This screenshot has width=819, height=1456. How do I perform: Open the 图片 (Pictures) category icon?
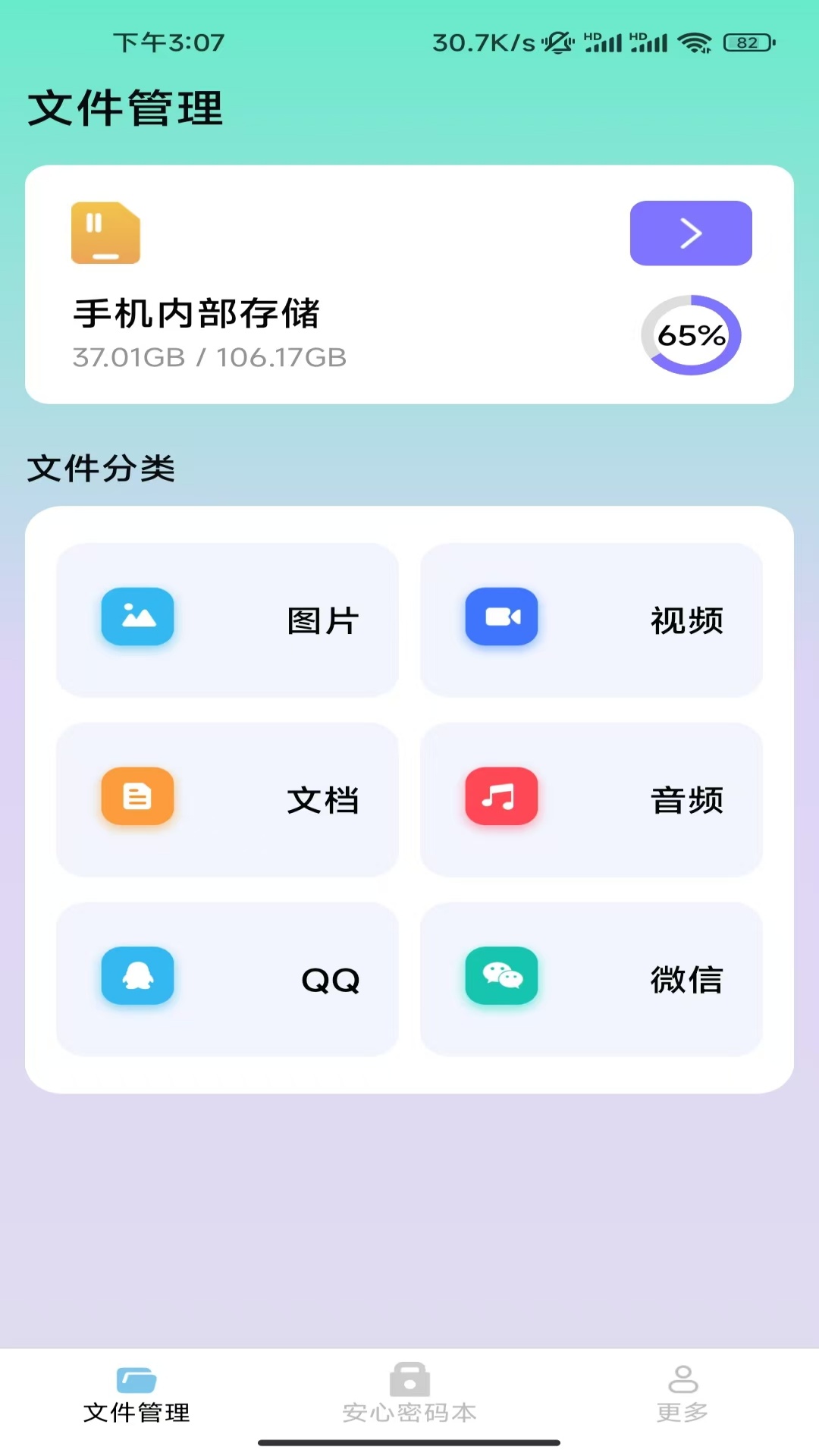(x=136, y=618)
